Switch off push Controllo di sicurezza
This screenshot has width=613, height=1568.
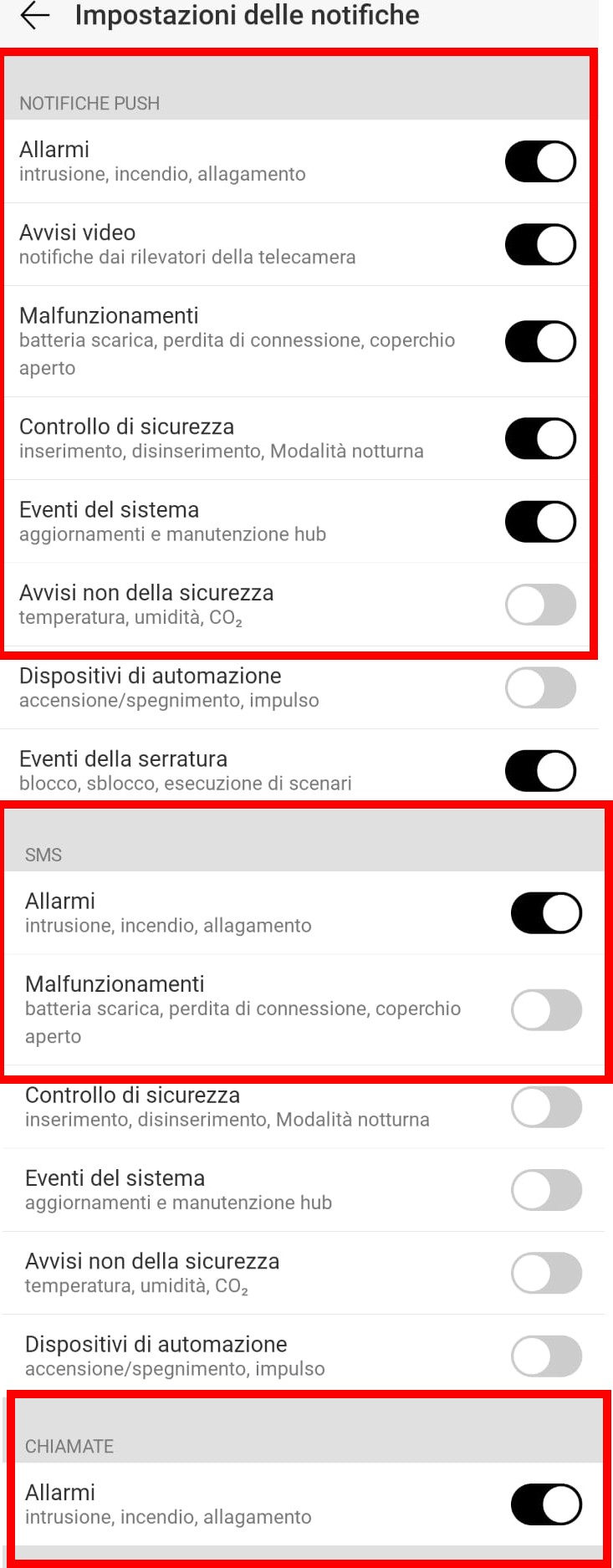(x=540, y=438)
